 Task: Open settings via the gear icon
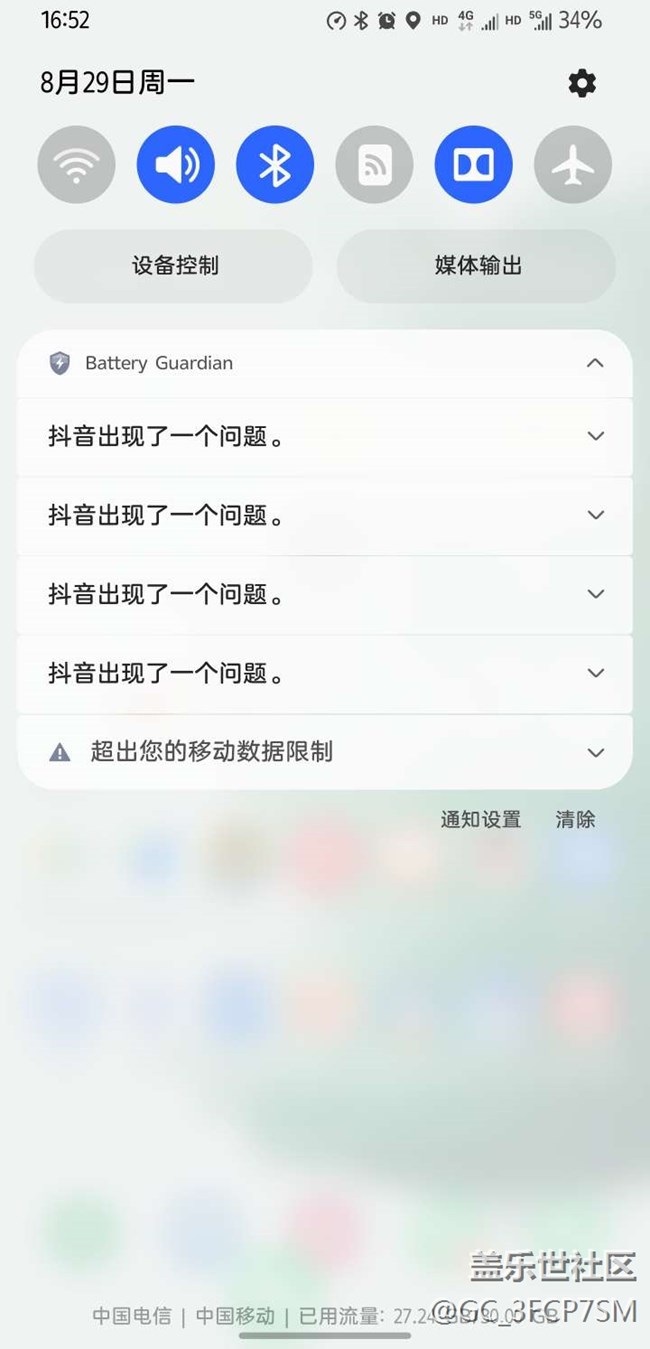pos(582,84)
